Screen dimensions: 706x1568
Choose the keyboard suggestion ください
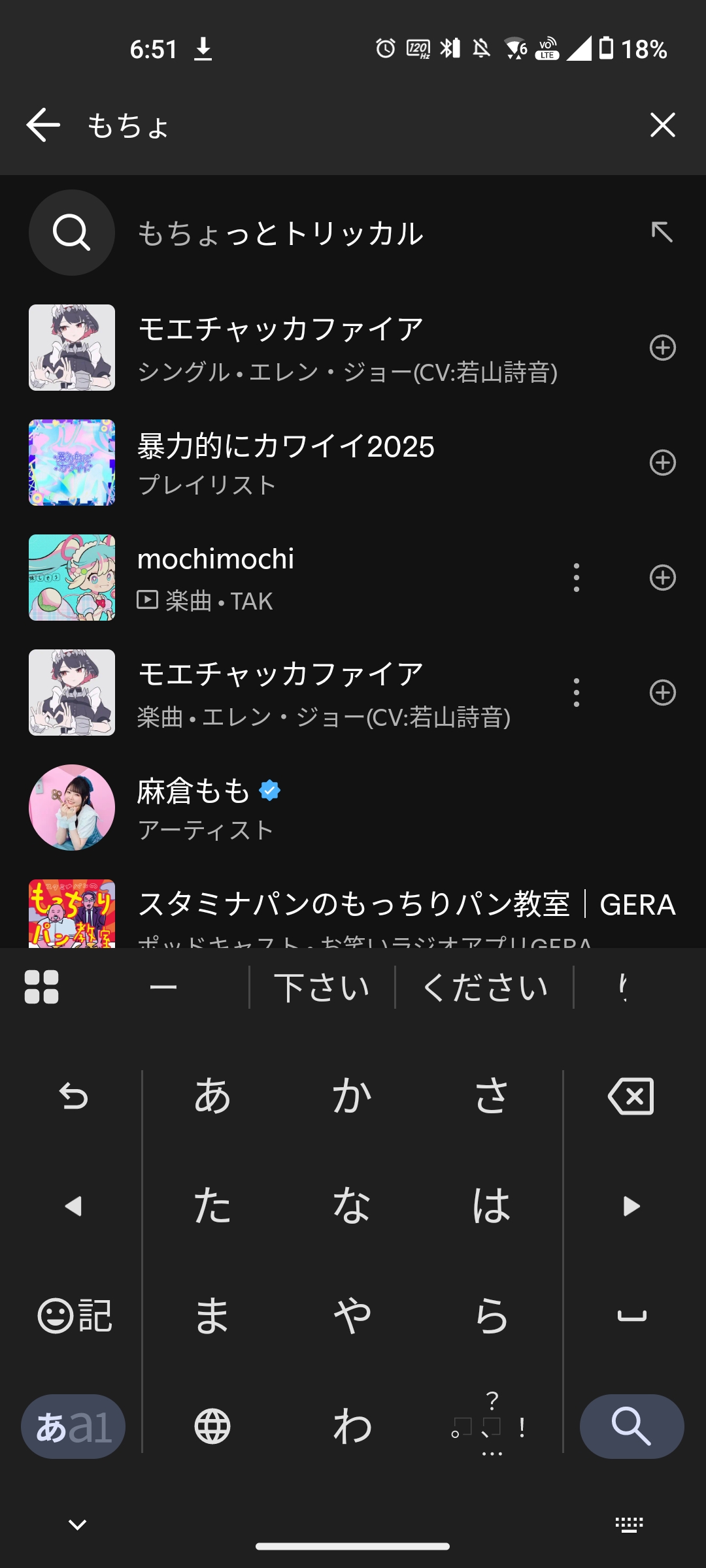pos(484,987)
